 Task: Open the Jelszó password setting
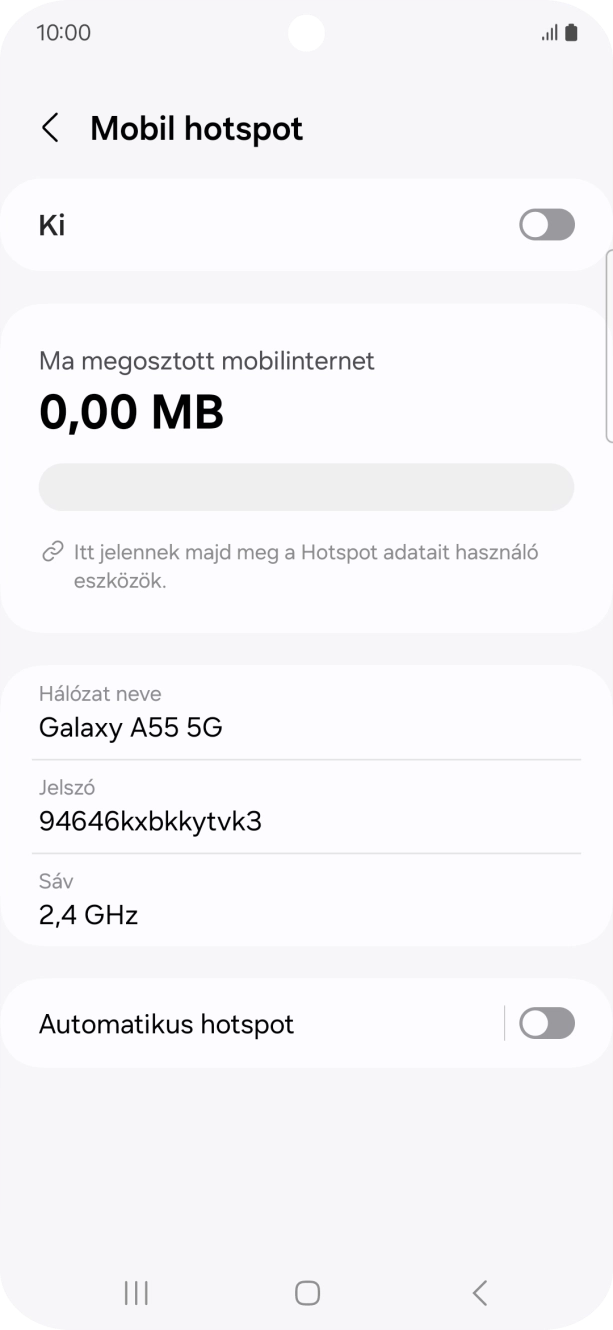306,806
